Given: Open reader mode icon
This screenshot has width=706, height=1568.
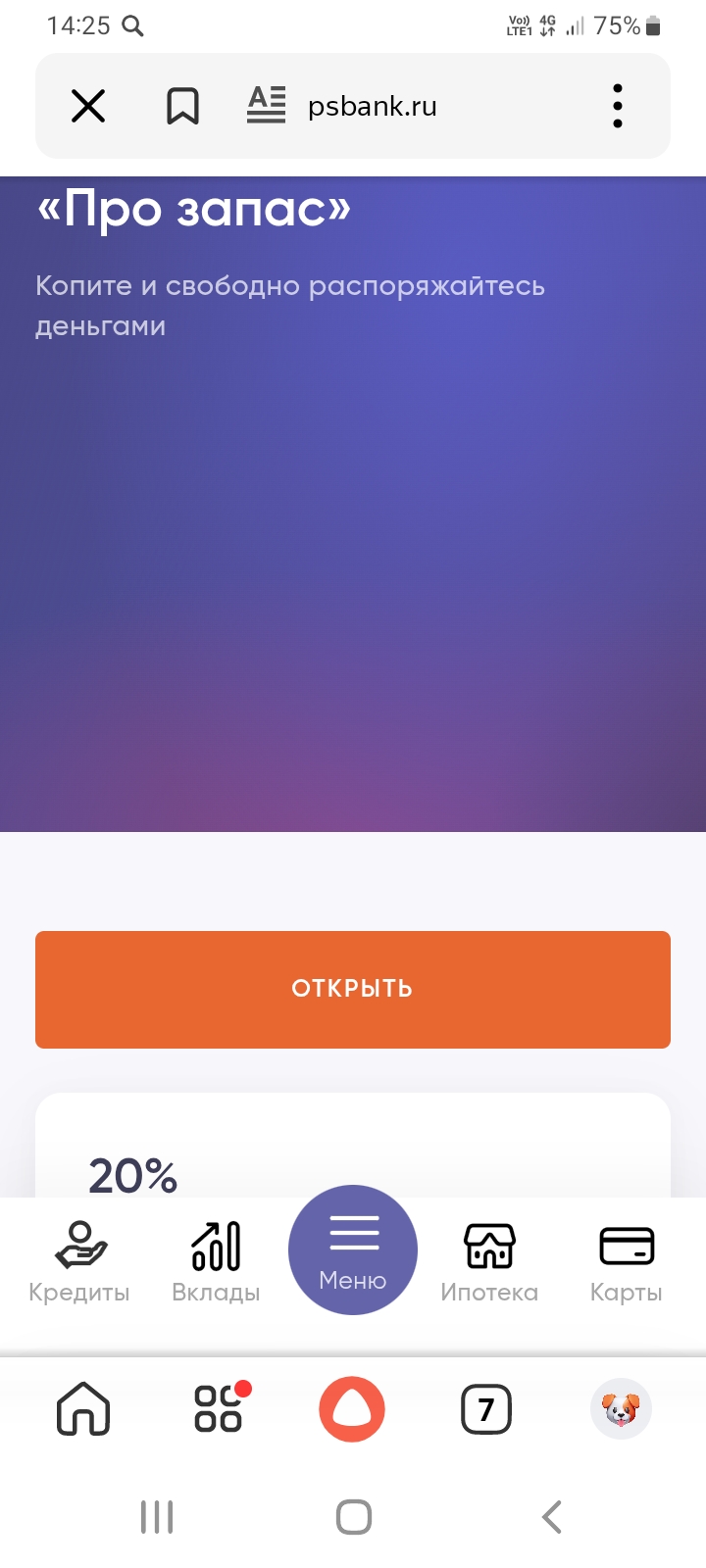Looking at the screenshot, I should tap(266, 105).
